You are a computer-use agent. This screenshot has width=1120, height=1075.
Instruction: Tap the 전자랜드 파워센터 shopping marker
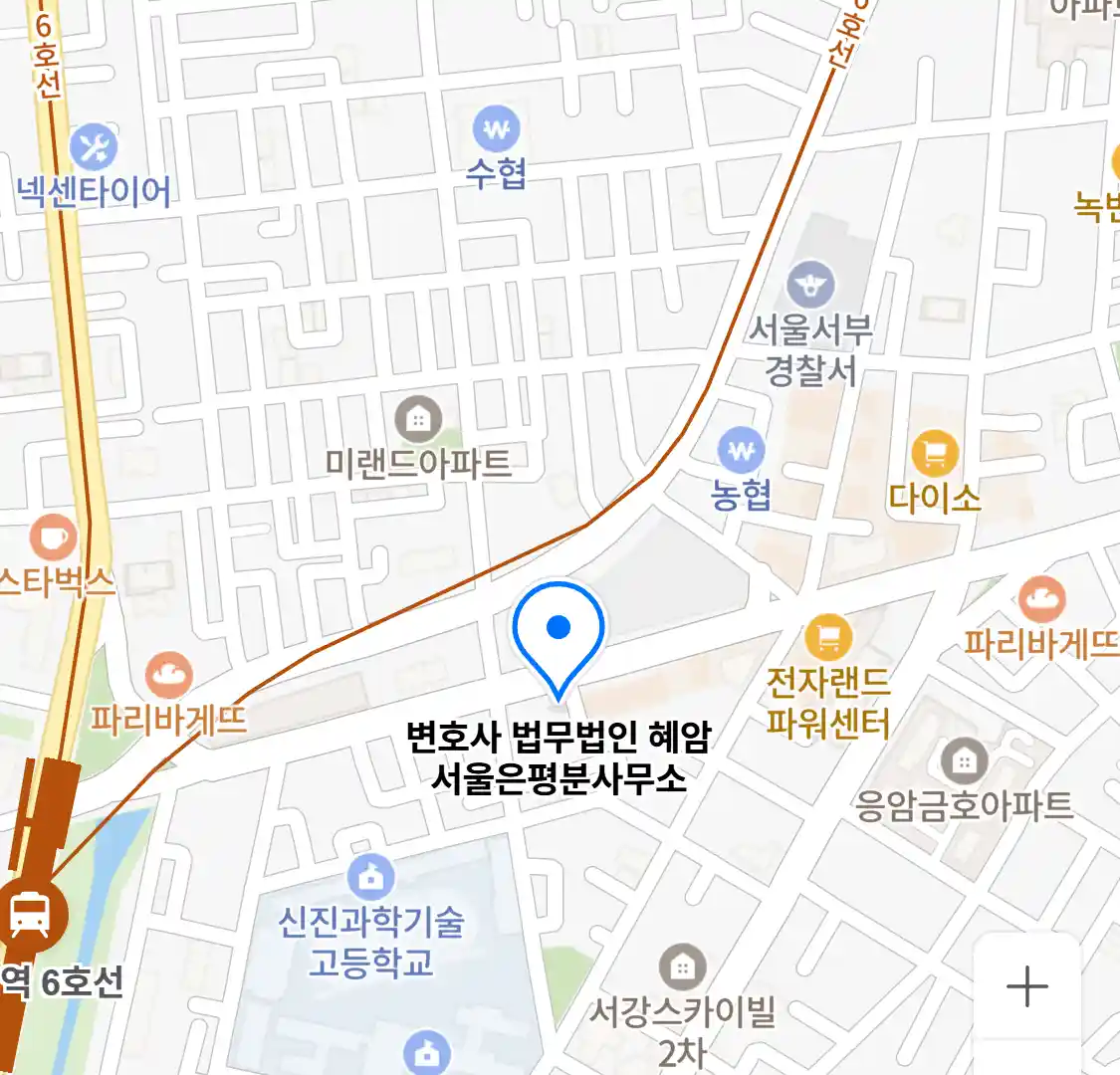827,638
